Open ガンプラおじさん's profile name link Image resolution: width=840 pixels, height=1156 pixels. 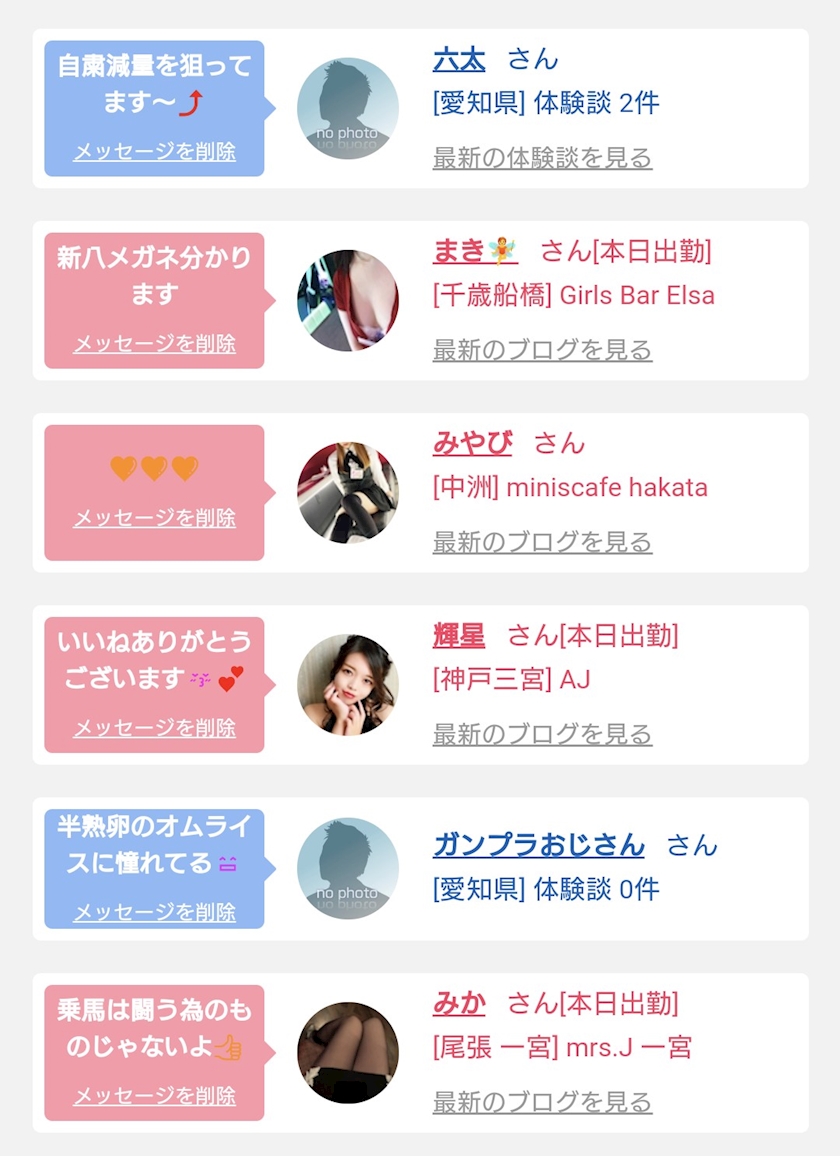[x=539, y=845]
